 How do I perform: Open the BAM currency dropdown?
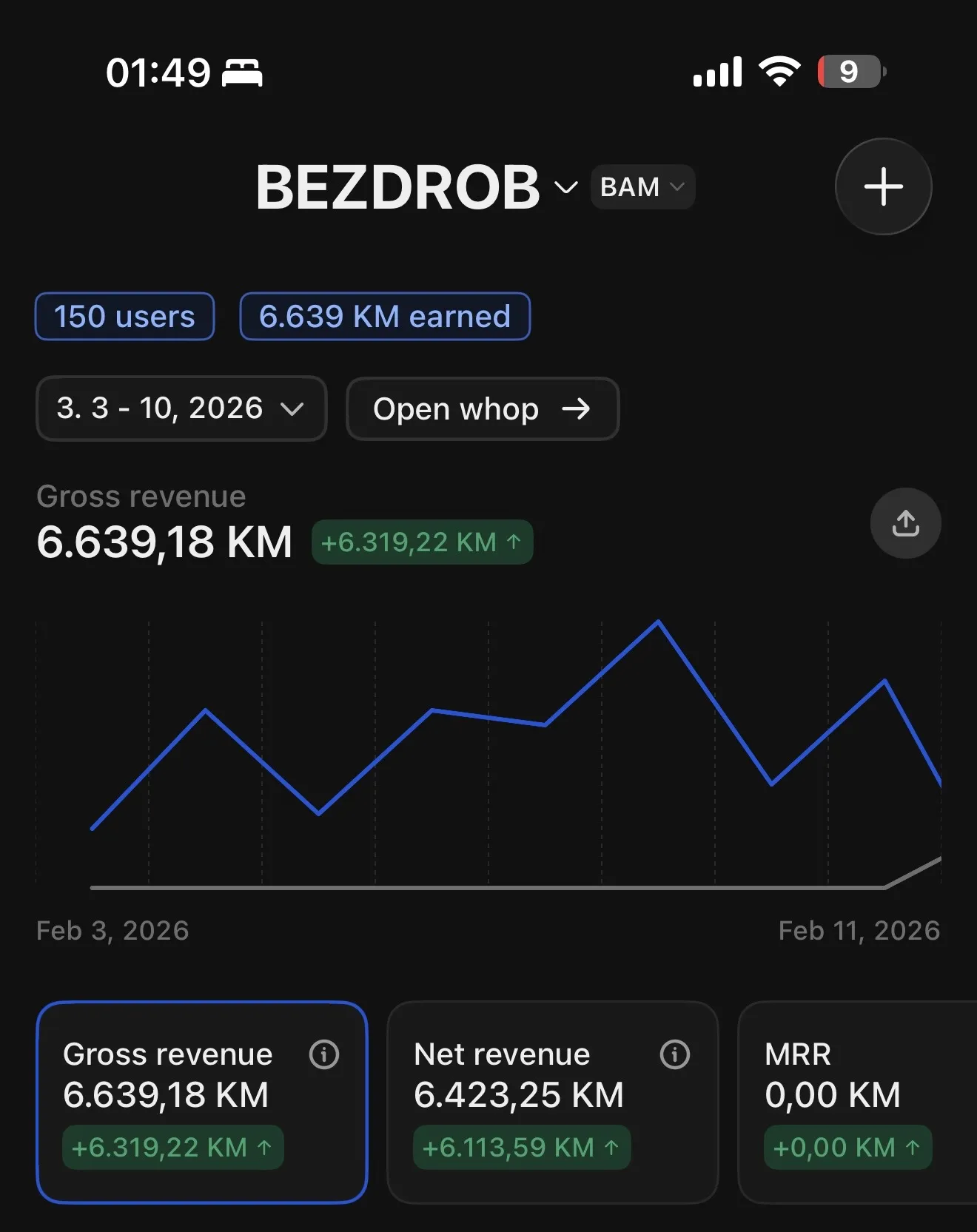pyautogui.click(x=641, y=187)
